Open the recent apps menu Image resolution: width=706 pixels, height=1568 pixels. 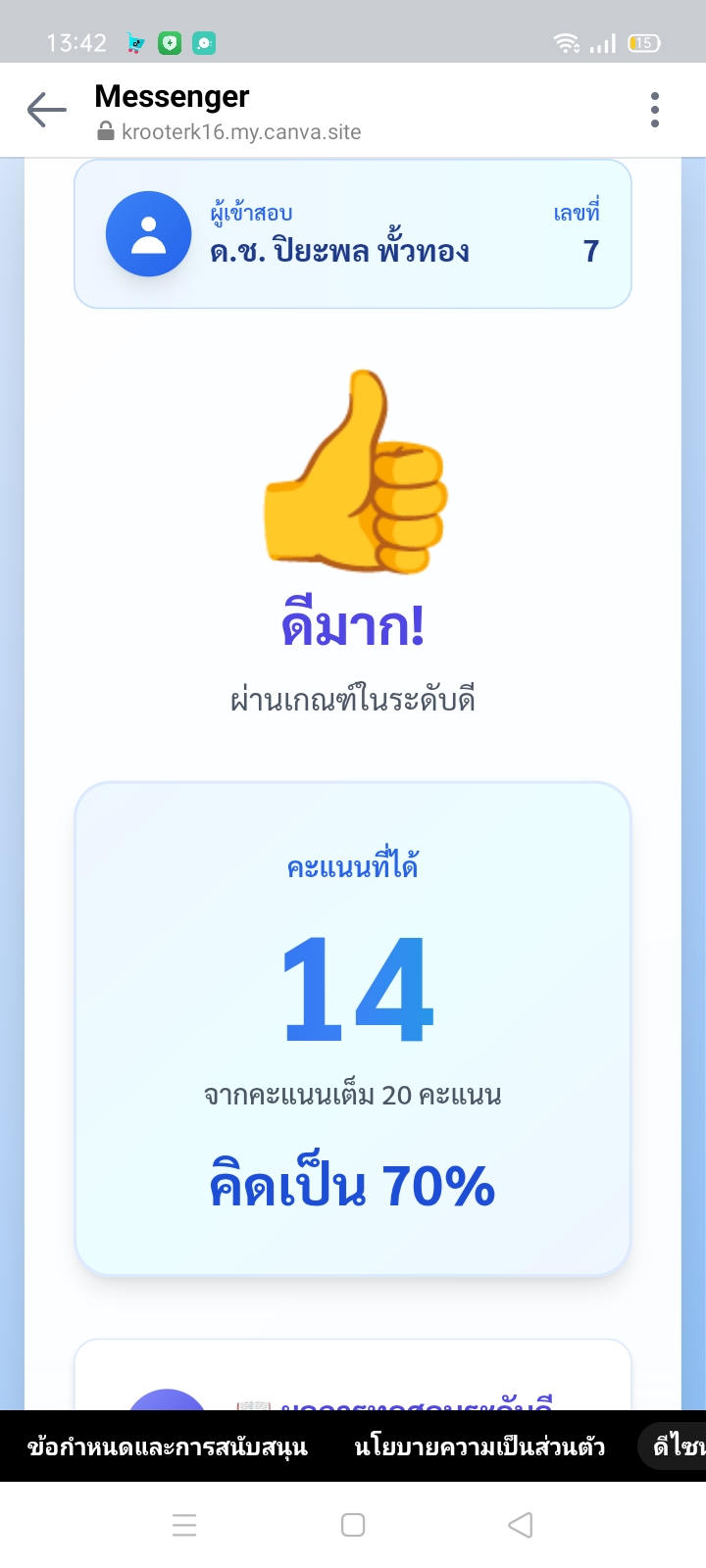tap(184, 1525)
